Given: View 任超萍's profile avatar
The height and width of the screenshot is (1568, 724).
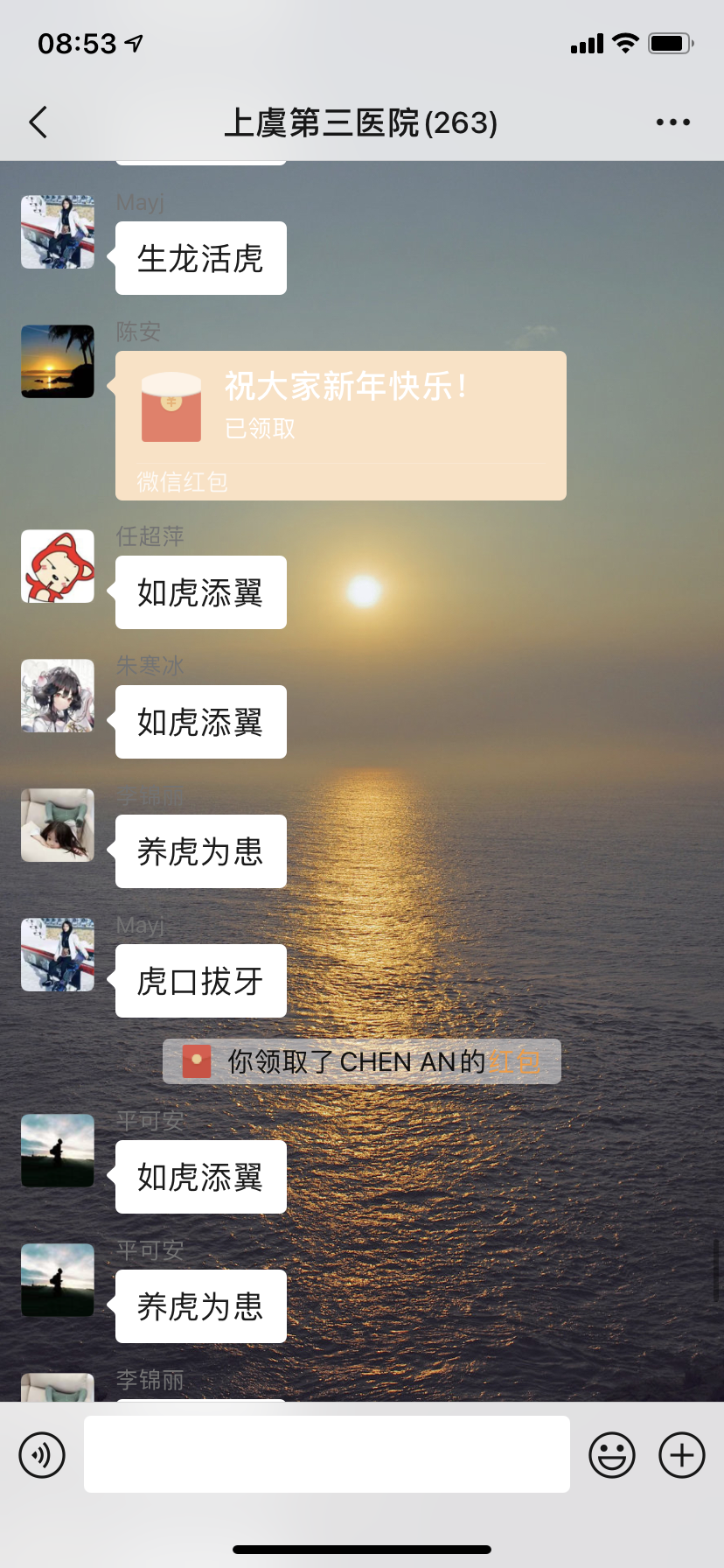Looking at the screenshot, I should point(58,566).
